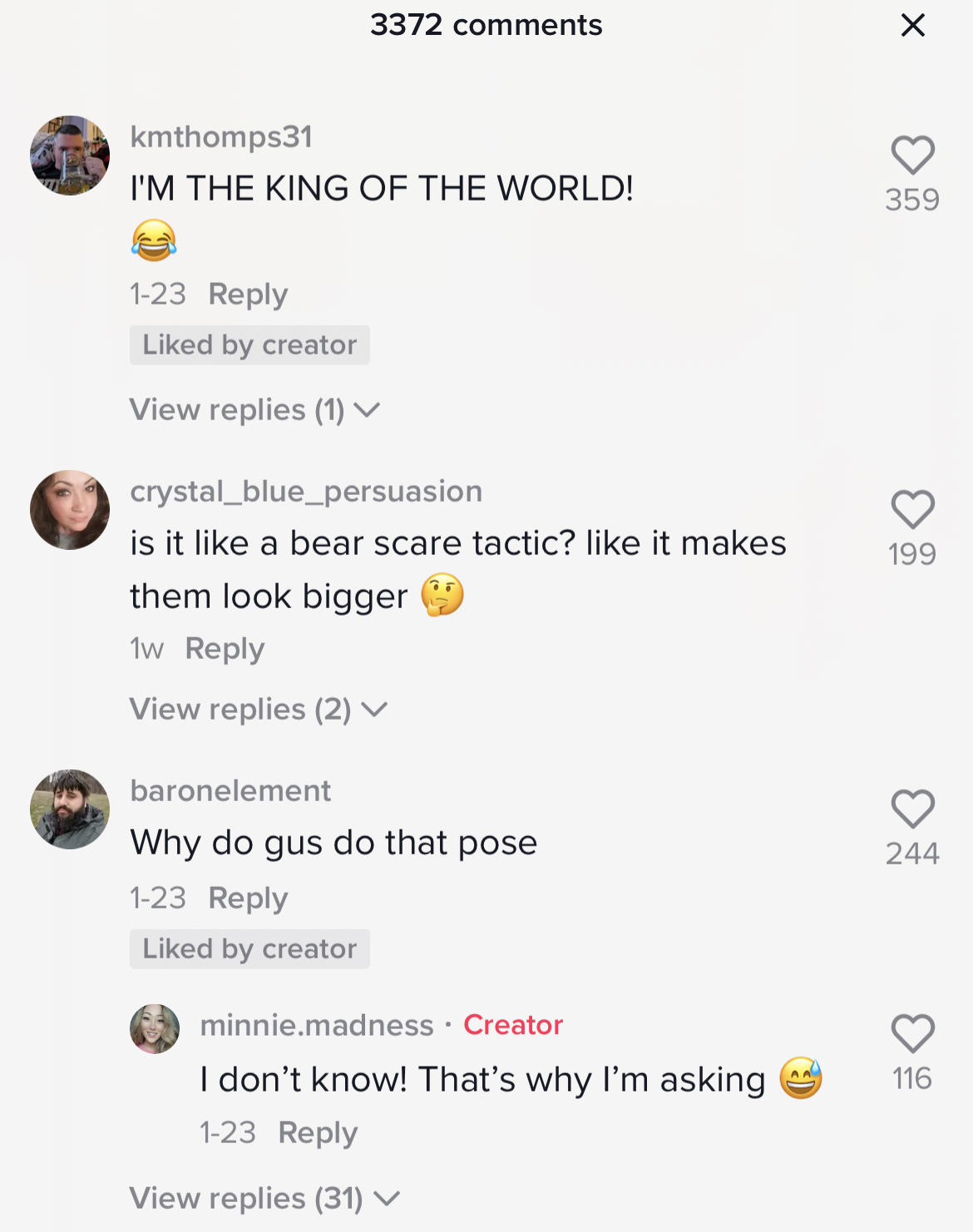This screenshot has width=973, height=1232.
Task: Expand View replies (31) thread
Action: (x=264, y=1199)
